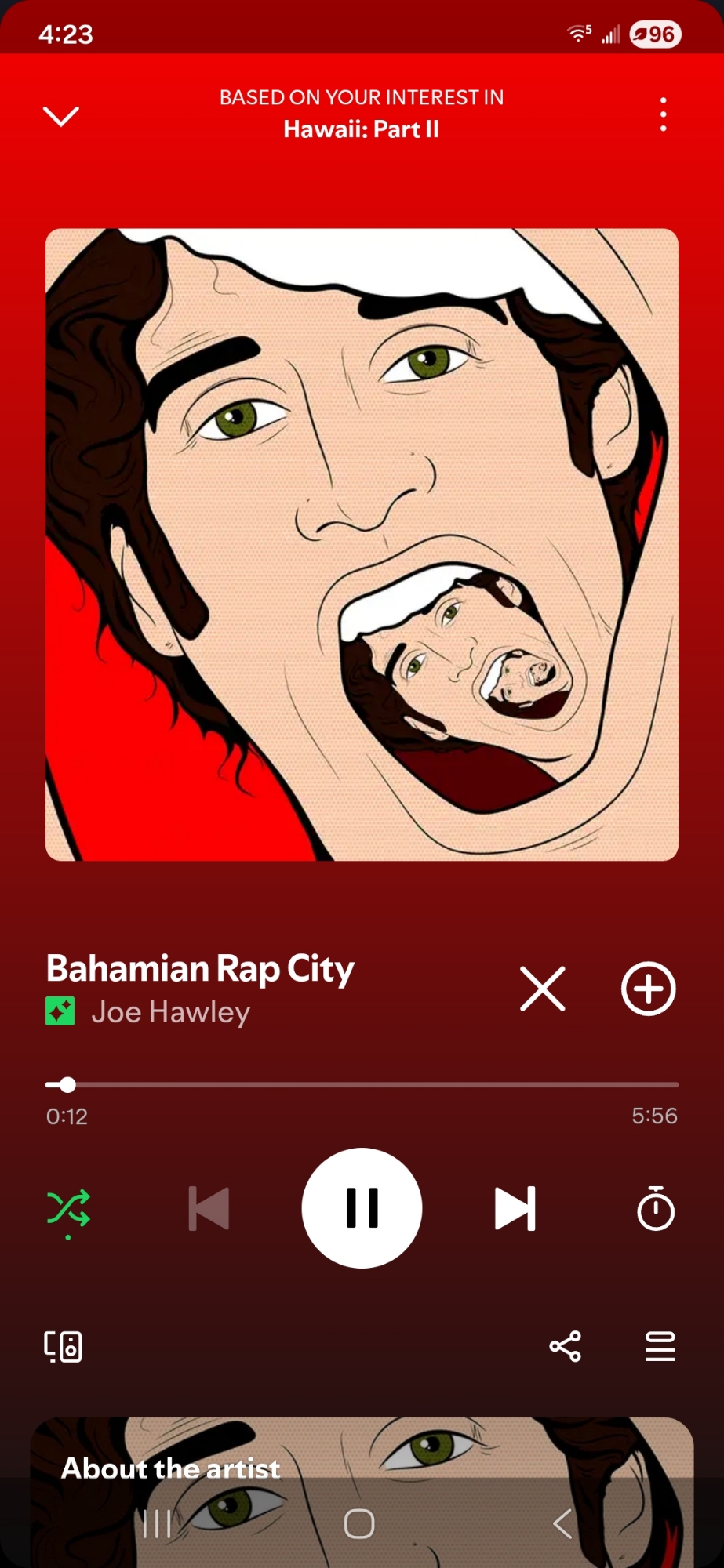
Task: Share this song
Action: click(565, 1347)
